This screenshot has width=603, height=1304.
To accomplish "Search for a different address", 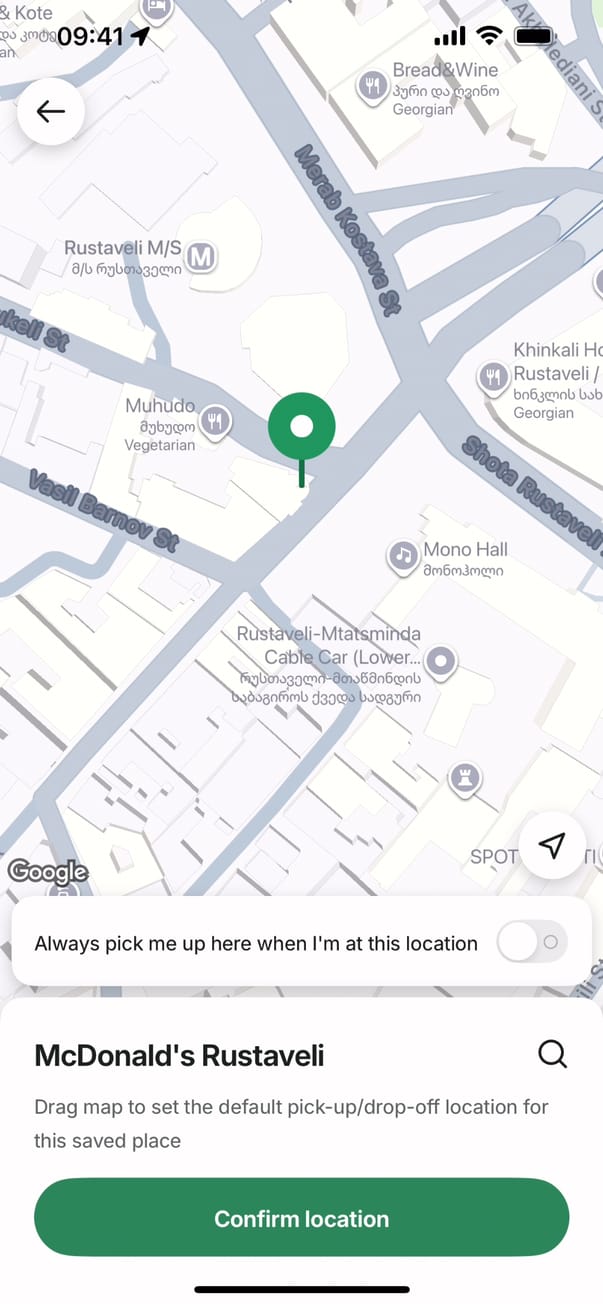I will coord(552,1054).
